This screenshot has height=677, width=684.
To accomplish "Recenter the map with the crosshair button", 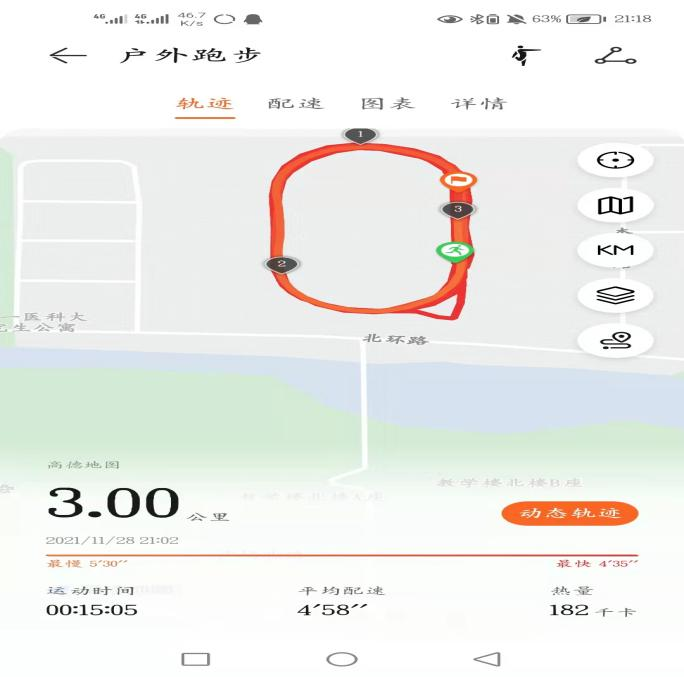I will coord(615,161).
